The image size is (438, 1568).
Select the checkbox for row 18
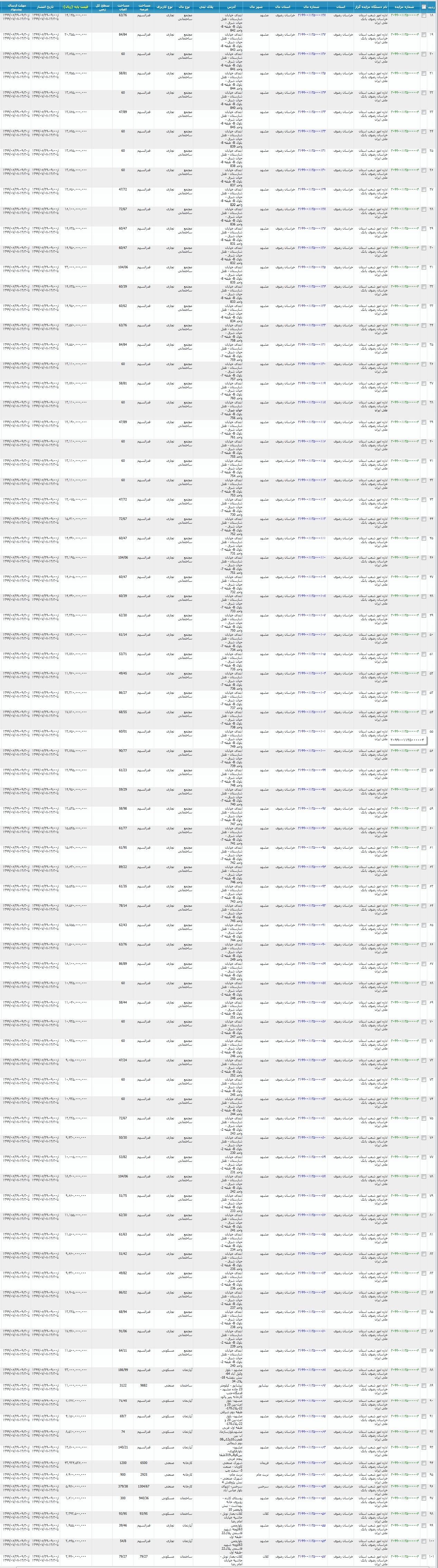click(x=424, y=15)
